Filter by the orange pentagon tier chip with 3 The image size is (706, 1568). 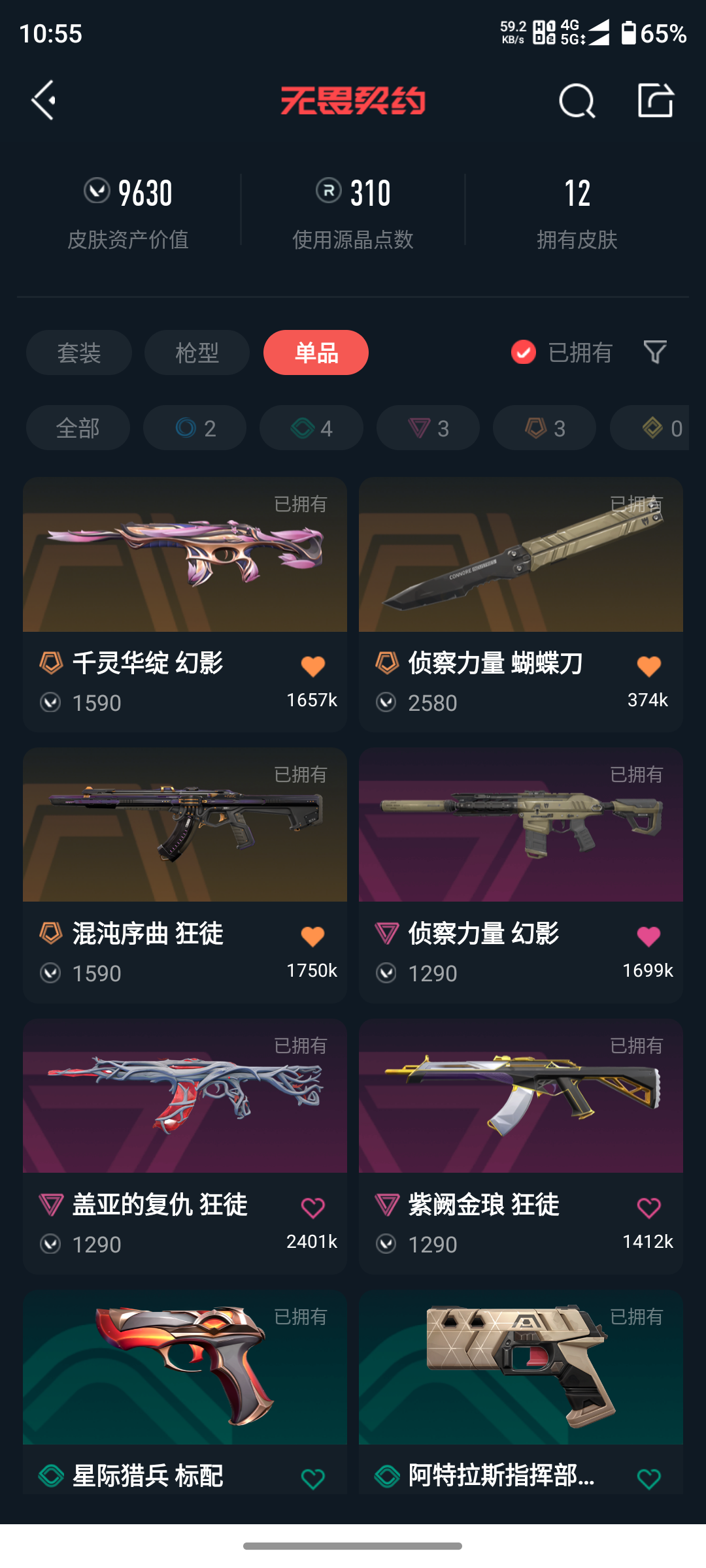(545, 428)
